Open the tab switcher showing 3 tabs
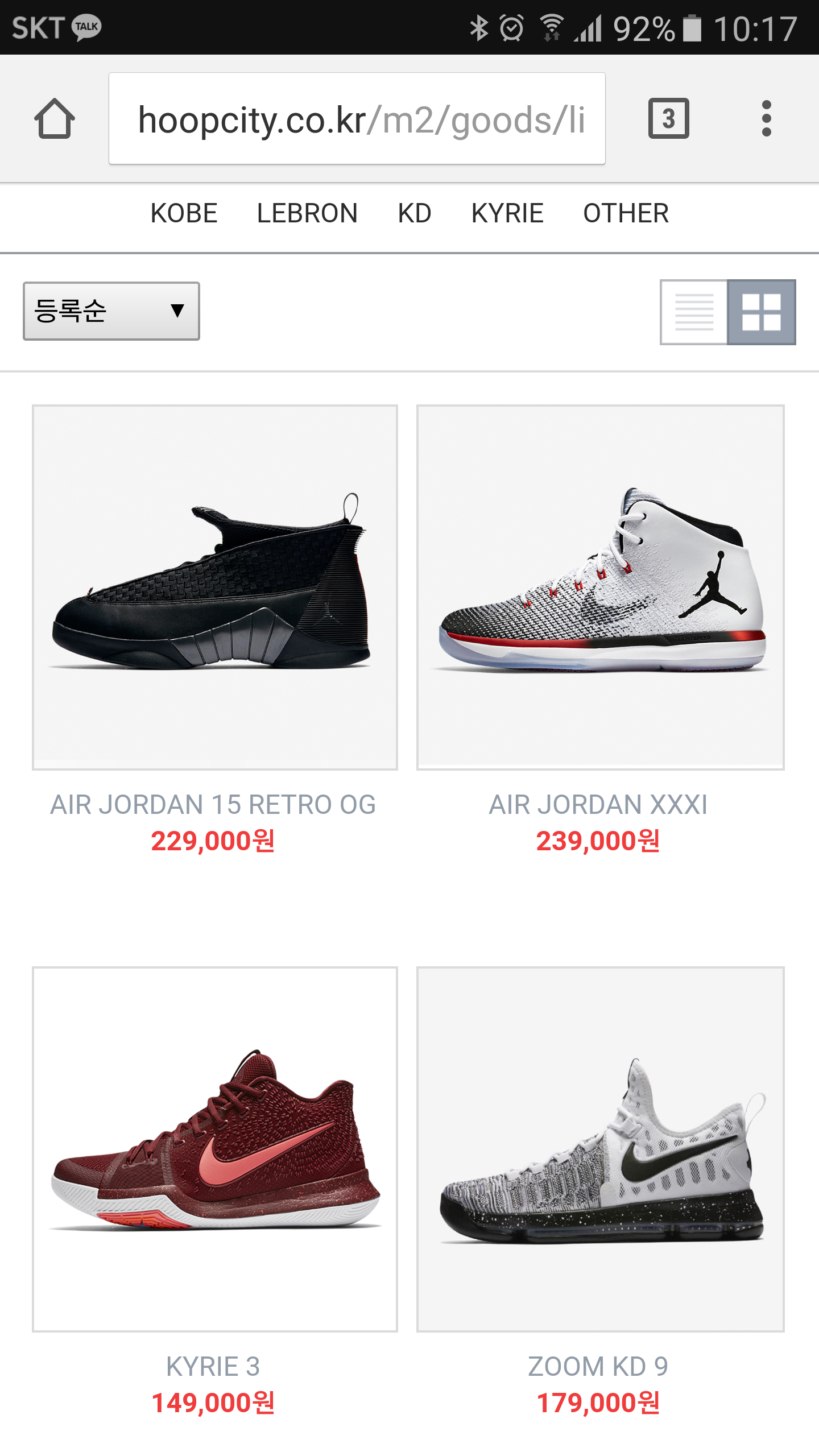 (668, 118)
